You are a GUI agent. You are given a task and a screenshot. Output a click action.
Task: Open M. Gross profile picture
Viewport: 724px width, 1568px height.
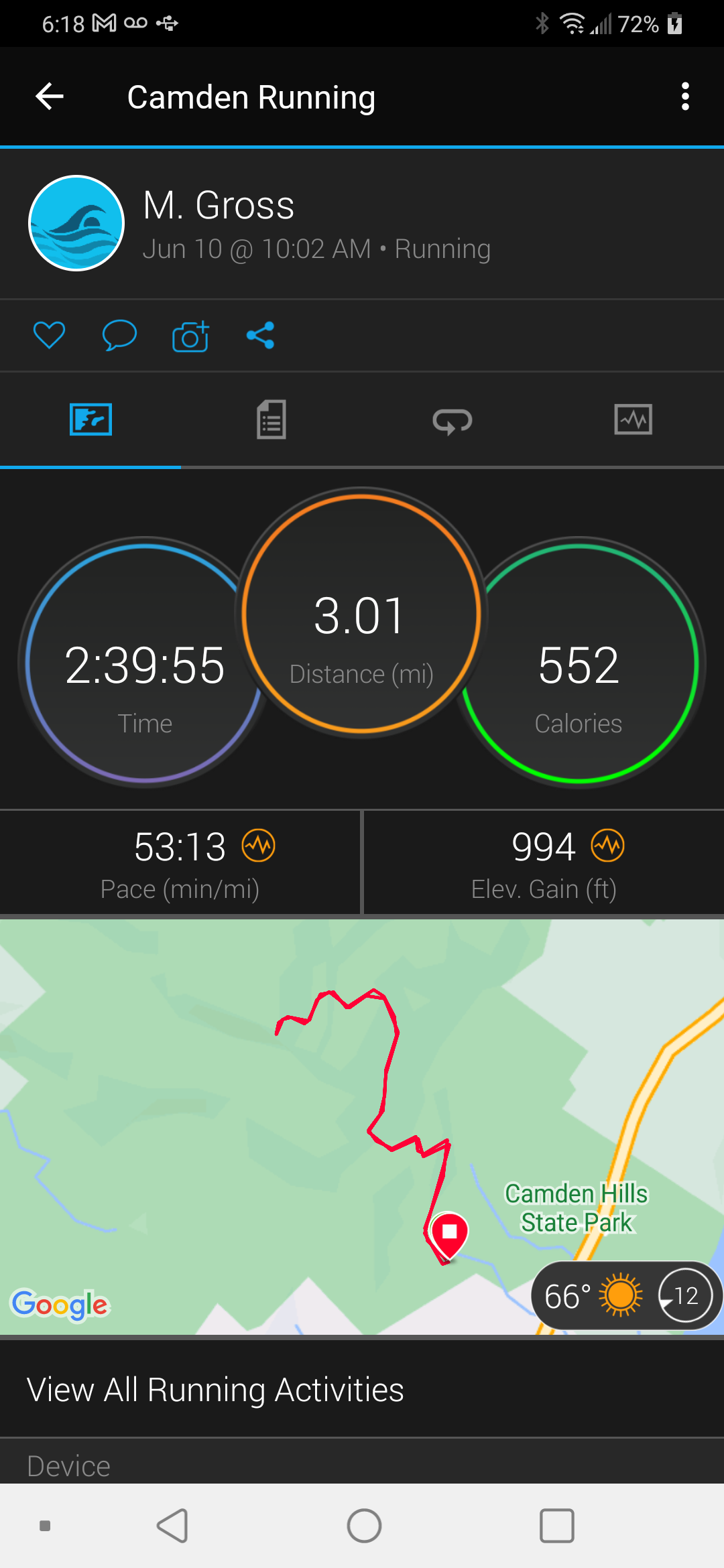coord(76,223)
